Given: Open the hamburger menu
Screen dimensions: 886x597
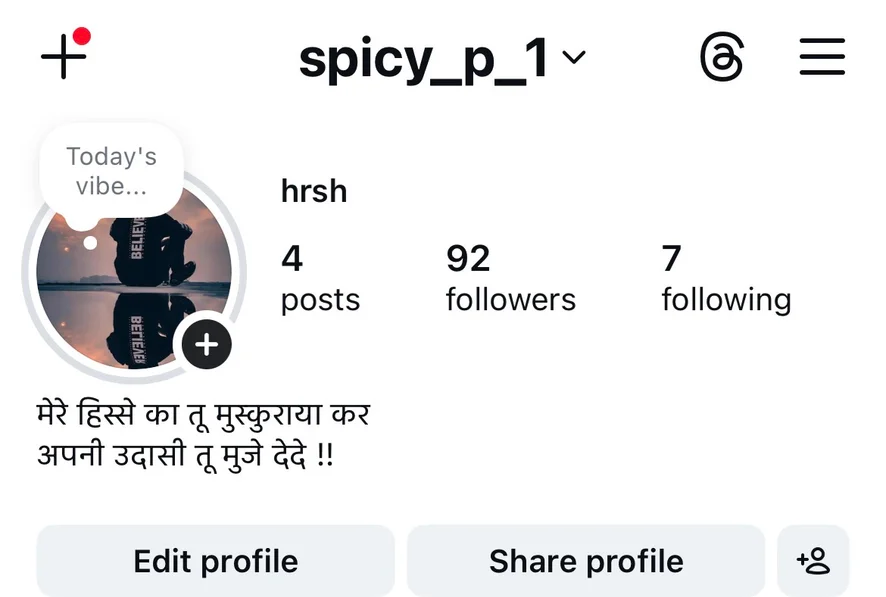Looking at the screenshot, I should (822, 58).
